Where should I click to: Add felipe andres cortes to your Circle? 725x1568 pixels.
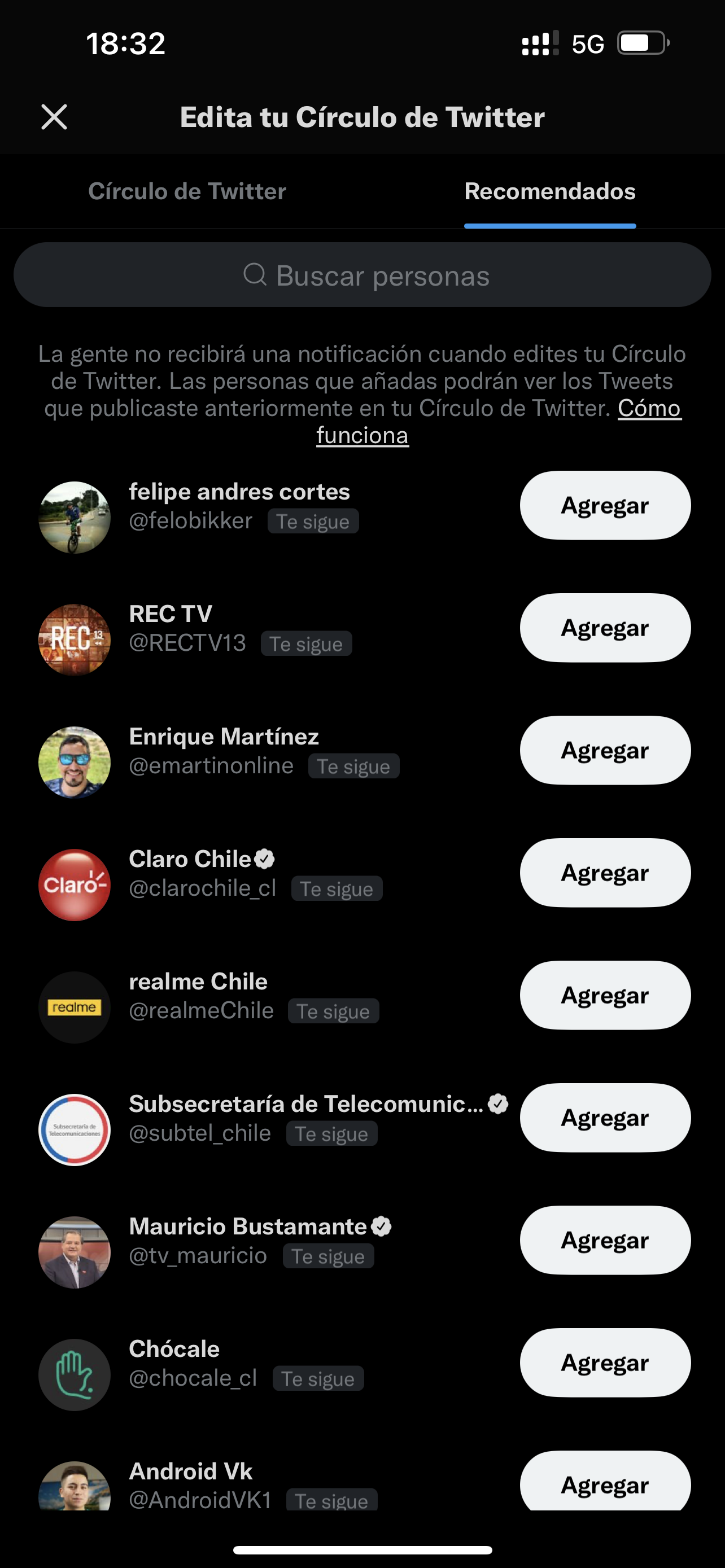point(605,505)
